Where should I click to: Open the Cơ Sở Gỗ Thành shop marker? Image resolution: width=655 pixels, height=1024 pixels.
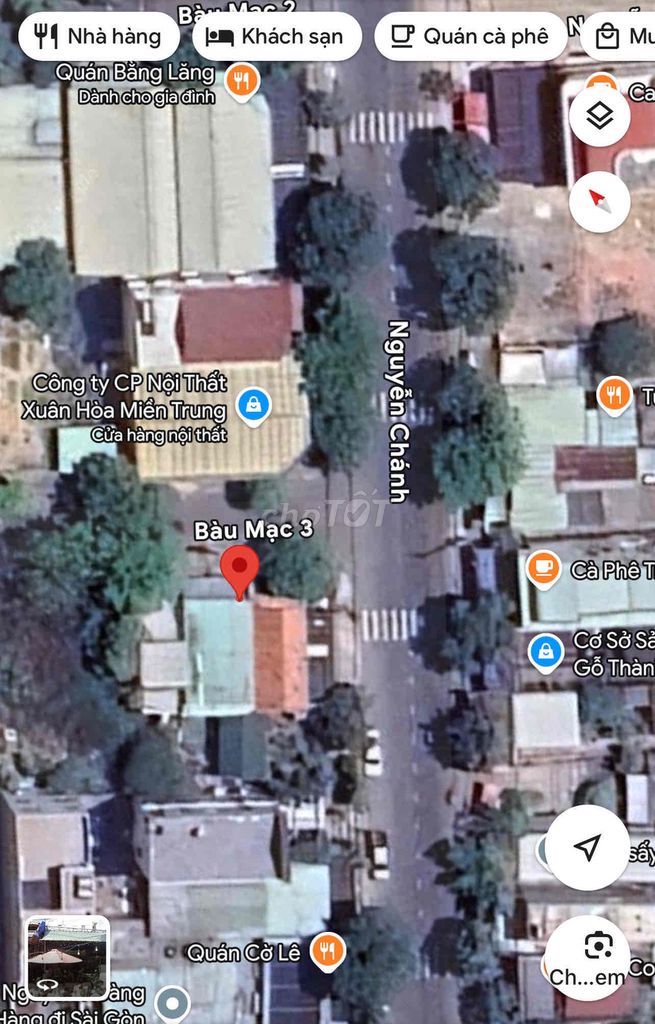point(545,652)
